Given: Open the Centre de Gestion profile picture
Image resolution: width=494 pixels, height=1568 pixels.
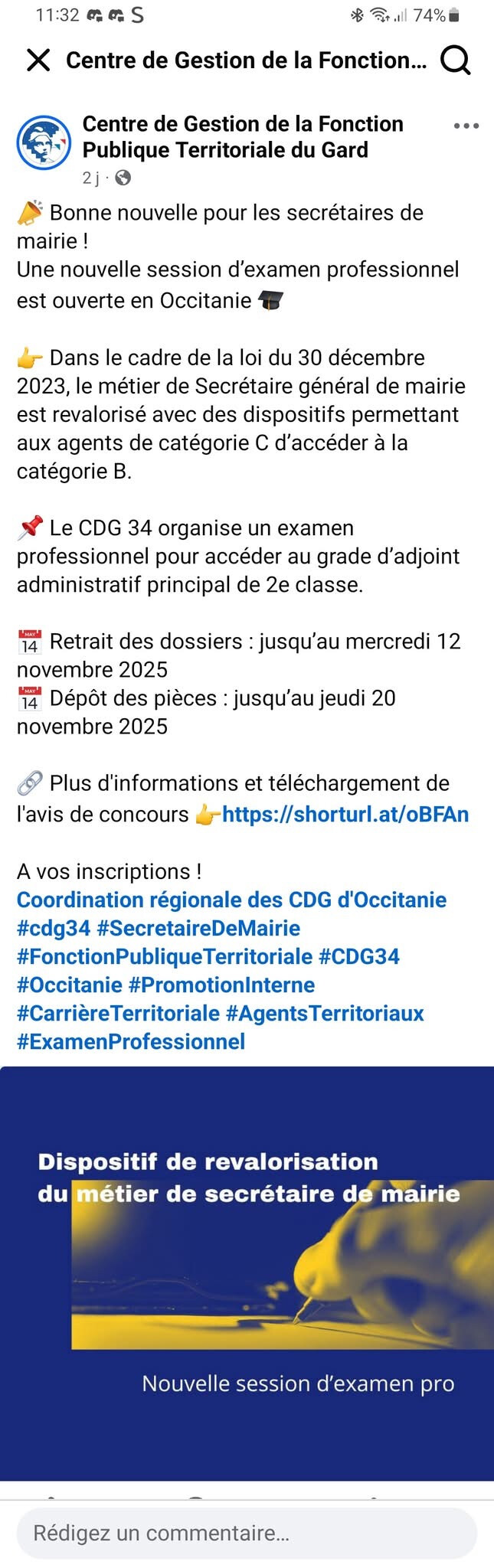Looking at the screenshot, I should 44,142.
